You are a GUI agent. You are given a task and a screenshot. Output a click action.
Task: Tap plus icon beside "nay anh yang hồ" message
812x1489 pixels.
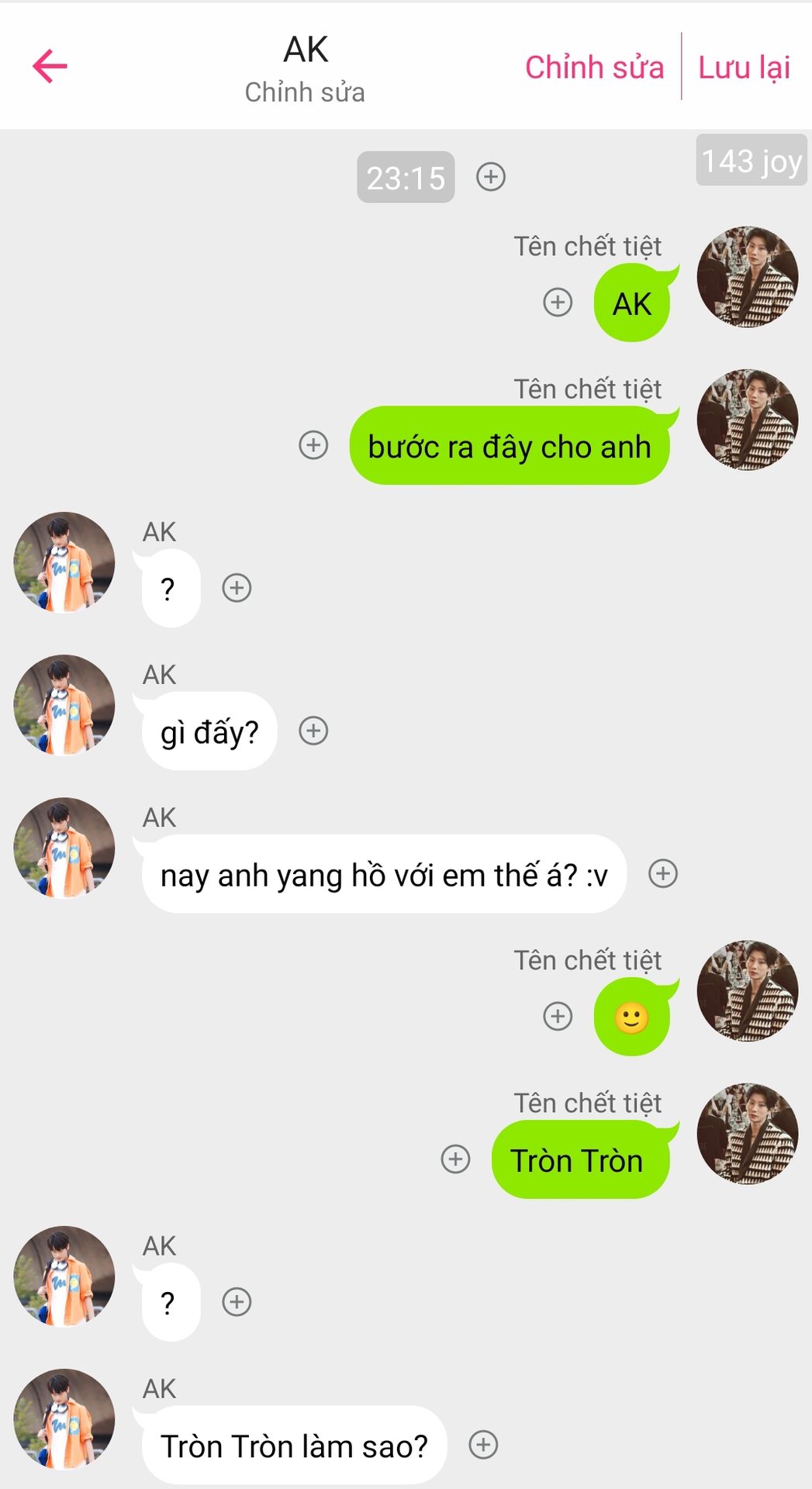tap(663, 873)
